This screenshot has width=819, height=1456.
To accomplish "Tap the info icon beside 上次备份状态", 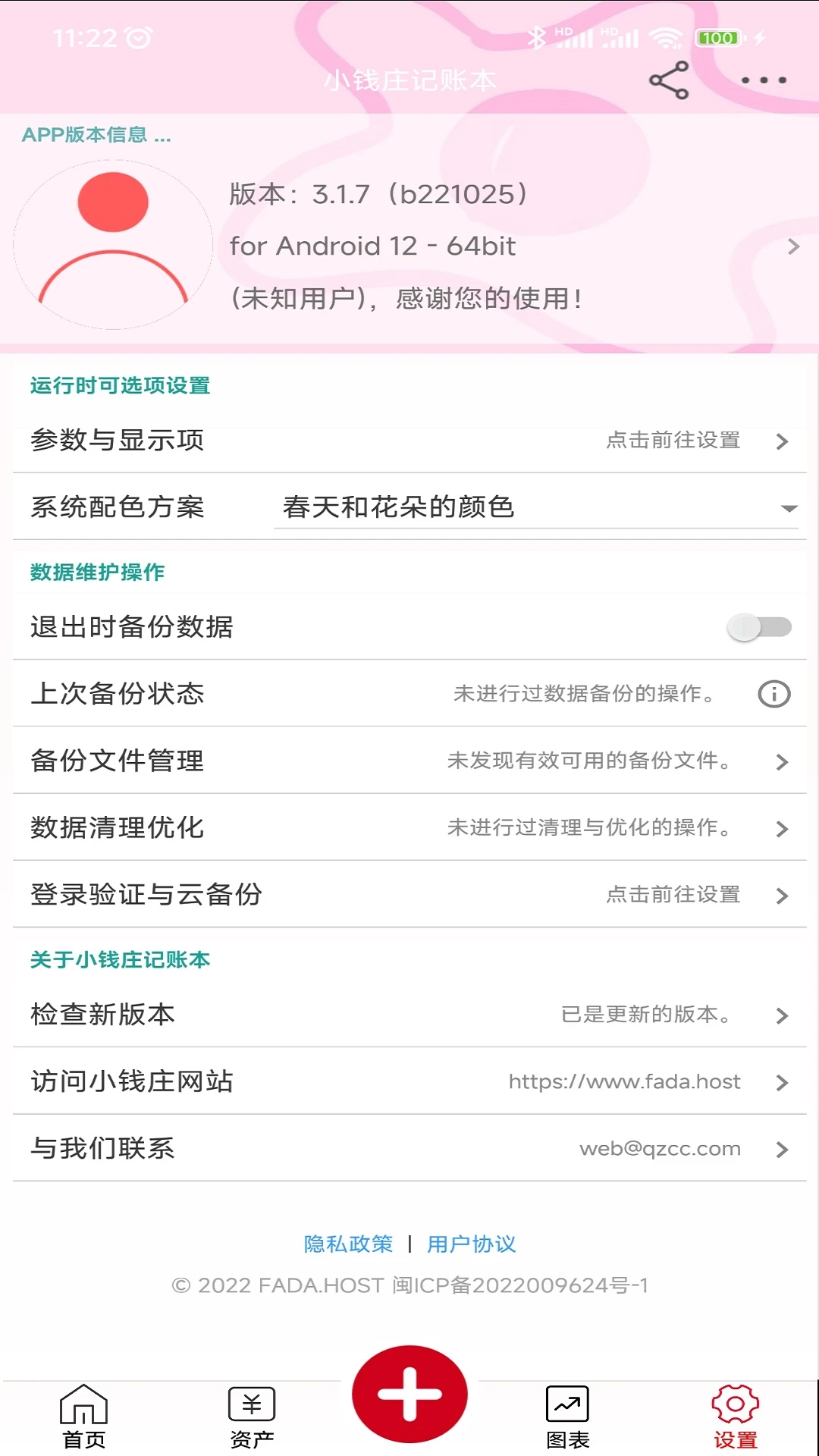I will tap(773, 694).
